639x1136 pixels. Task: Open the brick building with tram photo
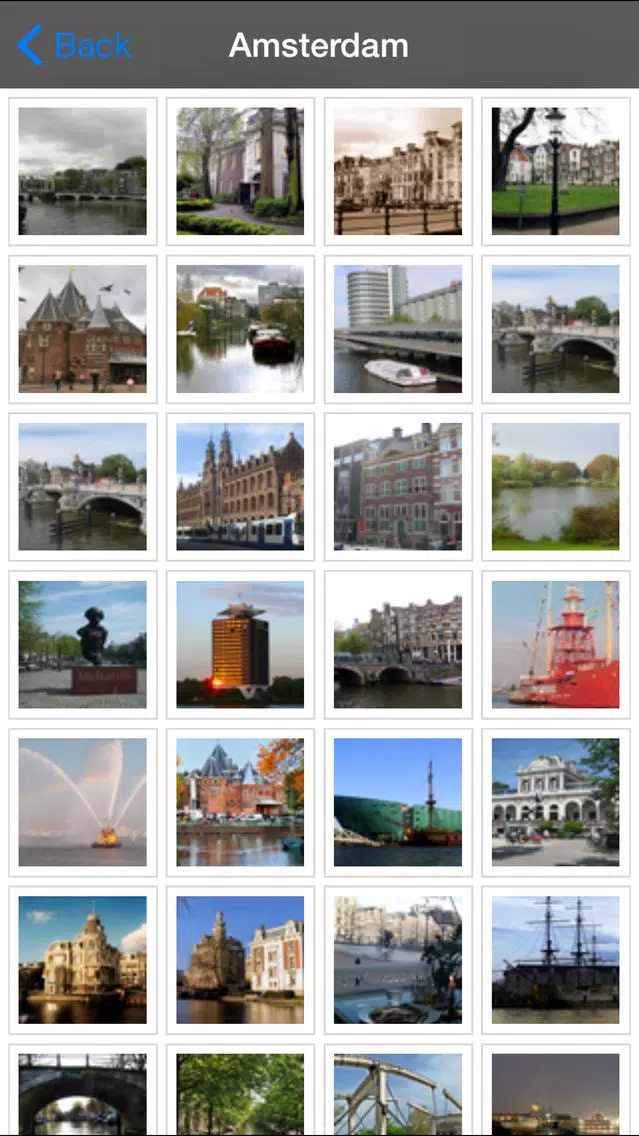240,487
